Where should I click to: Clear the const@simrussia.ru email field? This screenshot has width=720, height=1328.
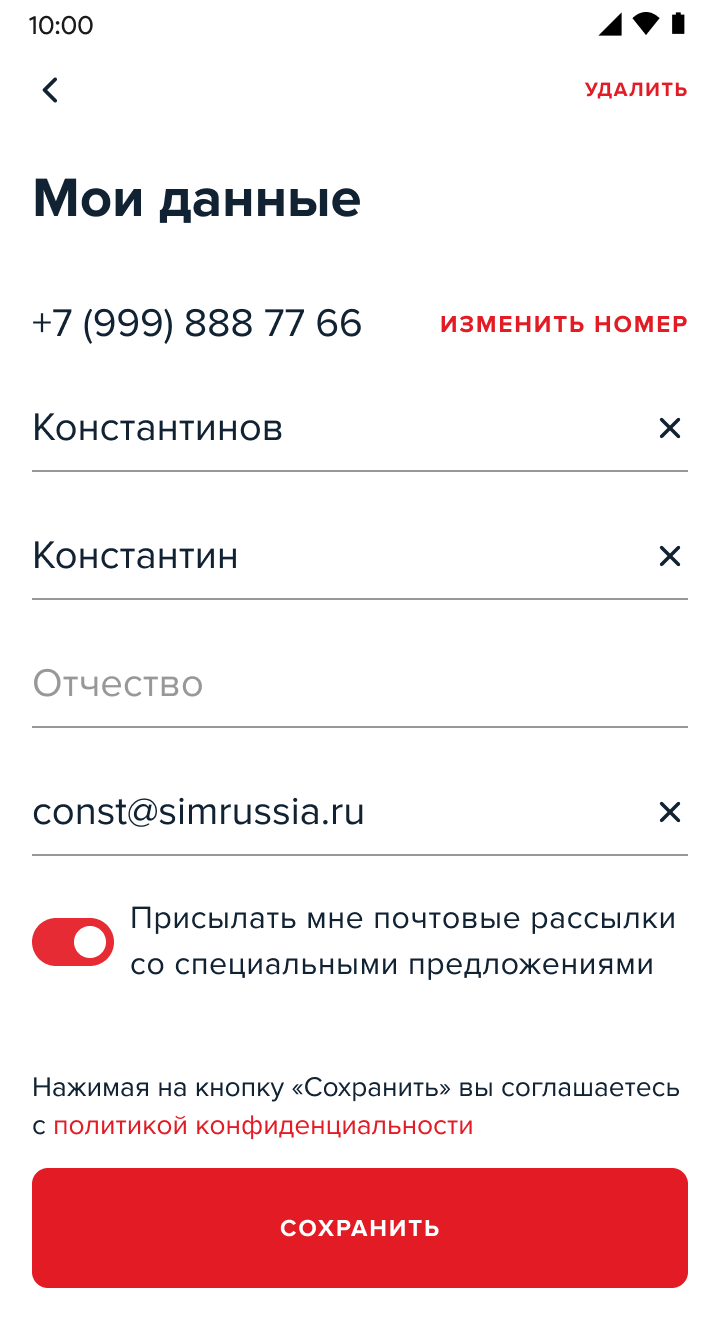[x=669, y=812]
